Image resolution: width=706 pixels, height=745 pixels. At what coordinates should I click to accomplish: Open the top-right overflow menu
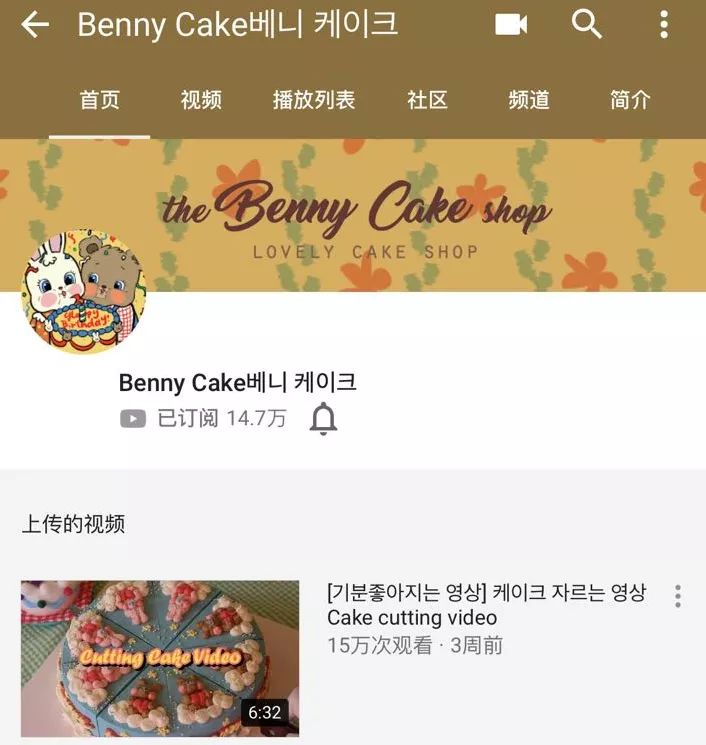[664, 25]
